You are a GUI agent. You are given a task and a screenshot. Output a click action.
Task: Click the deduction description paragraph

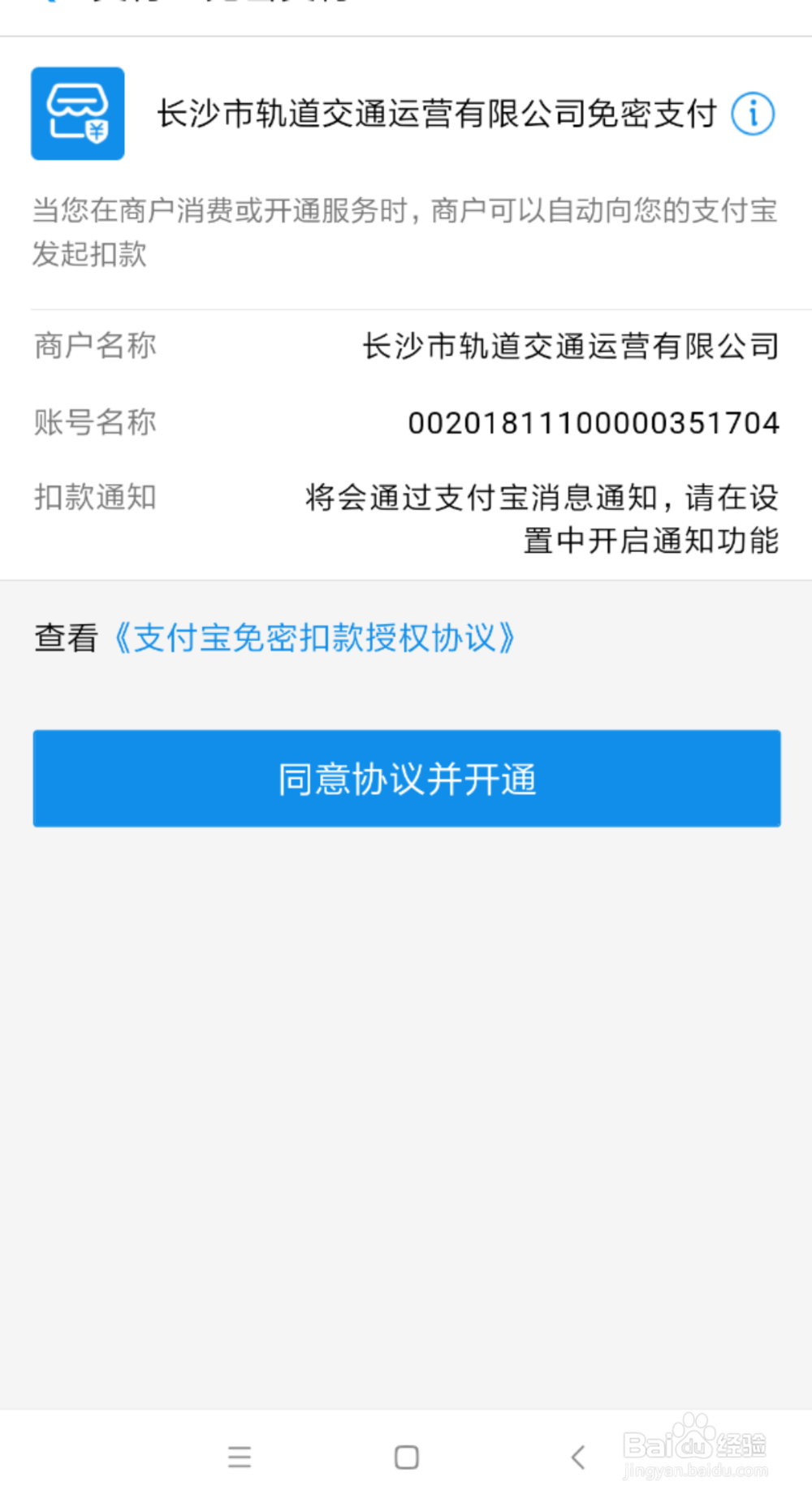coord(405,233)
